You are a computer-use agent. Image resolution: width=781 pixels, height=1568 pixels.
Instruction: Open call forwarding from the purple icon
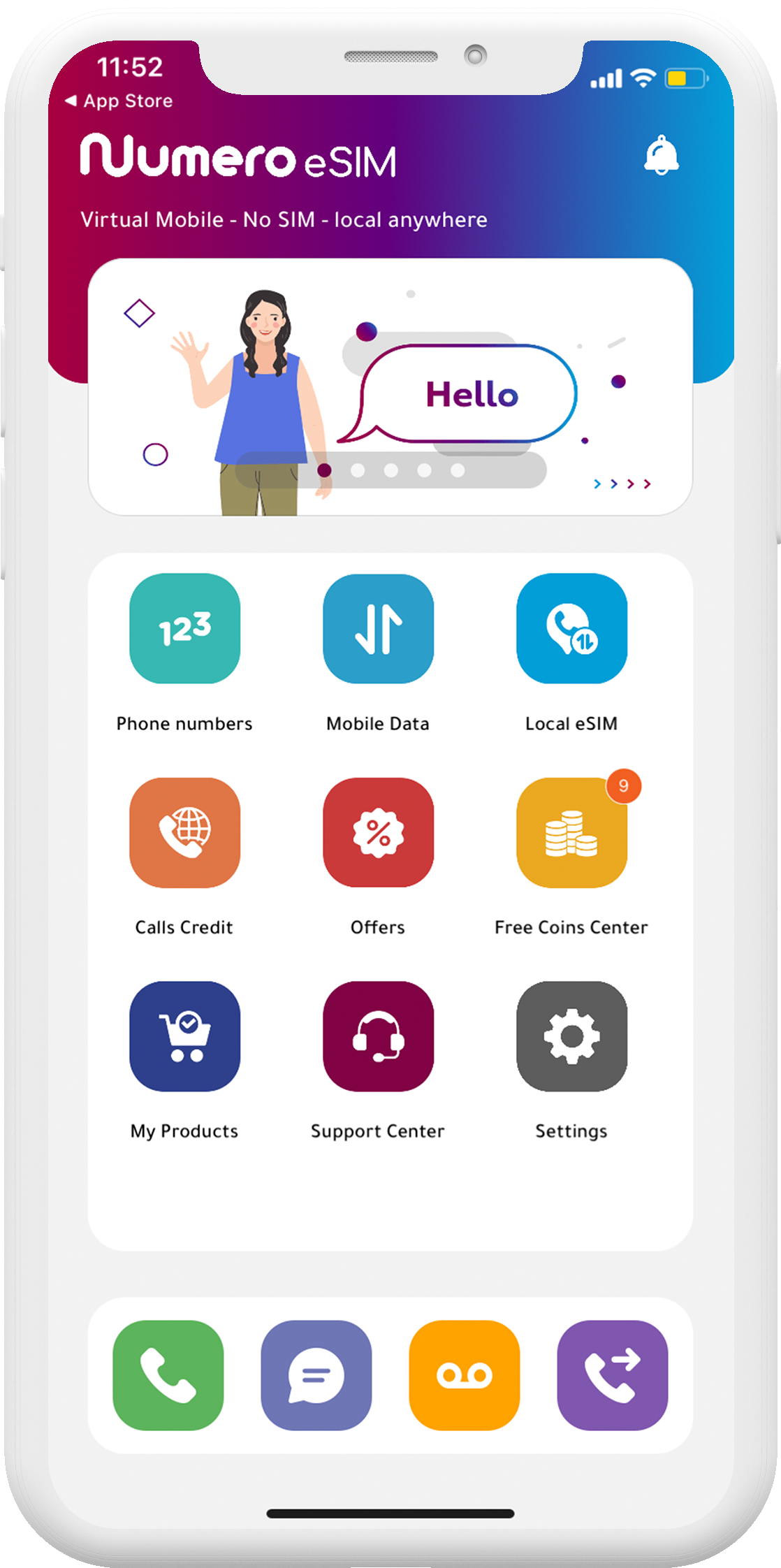(613, 1375)
